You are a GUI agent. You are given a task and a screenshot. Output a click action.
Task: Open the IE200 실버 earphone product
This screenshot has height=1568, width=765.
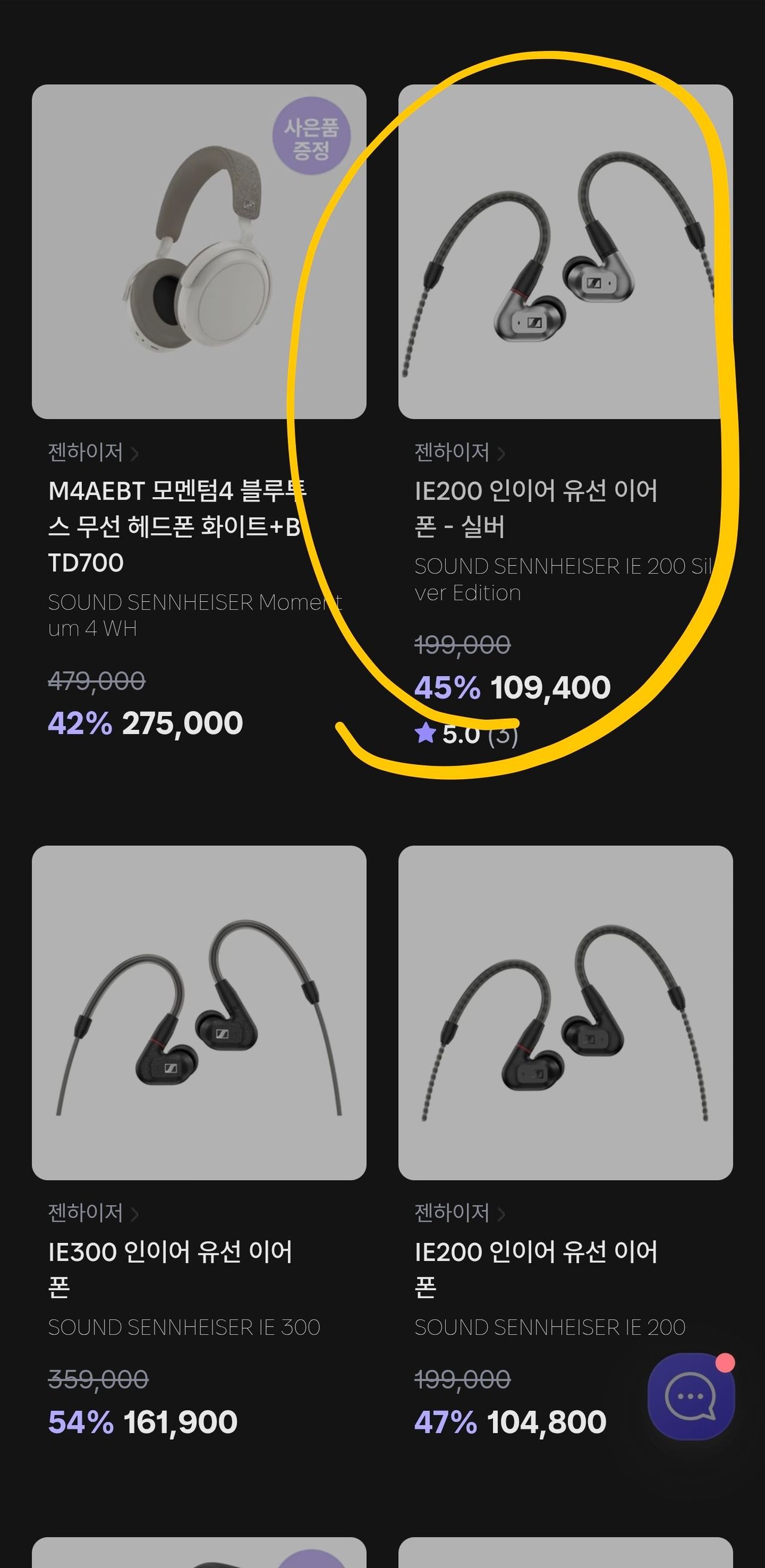[565, 252]
